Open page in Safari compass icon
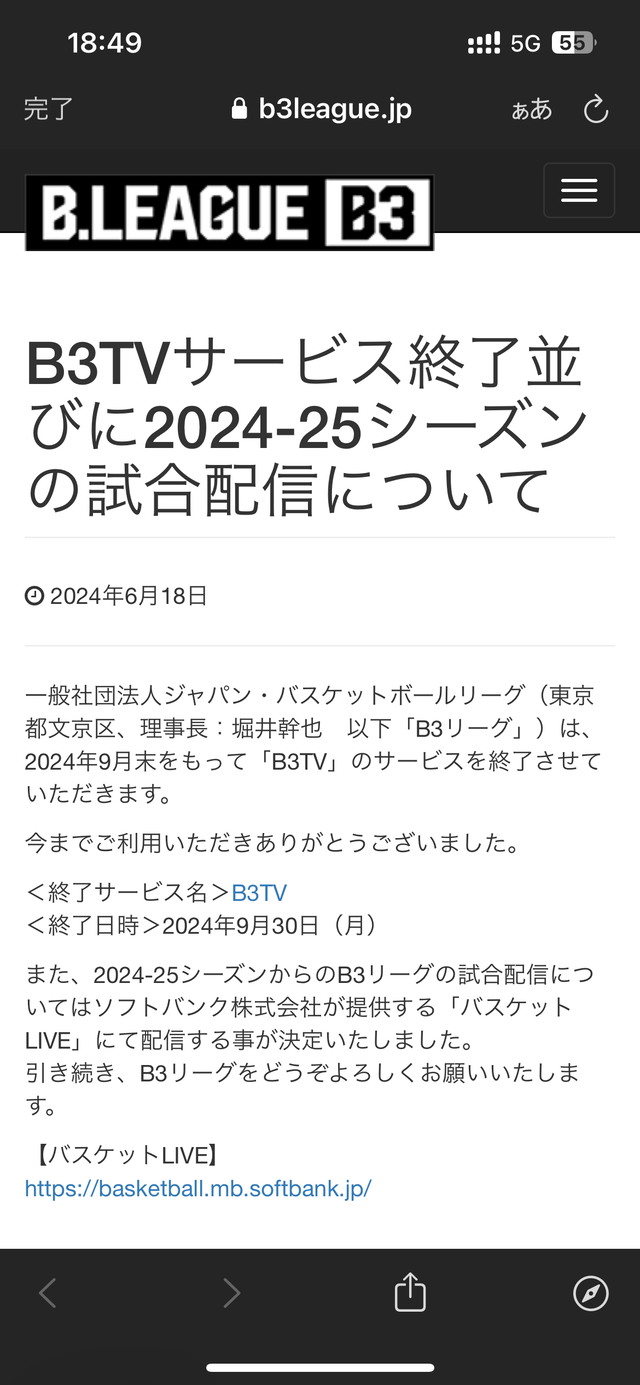The width and height of the screenshot is (640, 1385). point(591,1293)
